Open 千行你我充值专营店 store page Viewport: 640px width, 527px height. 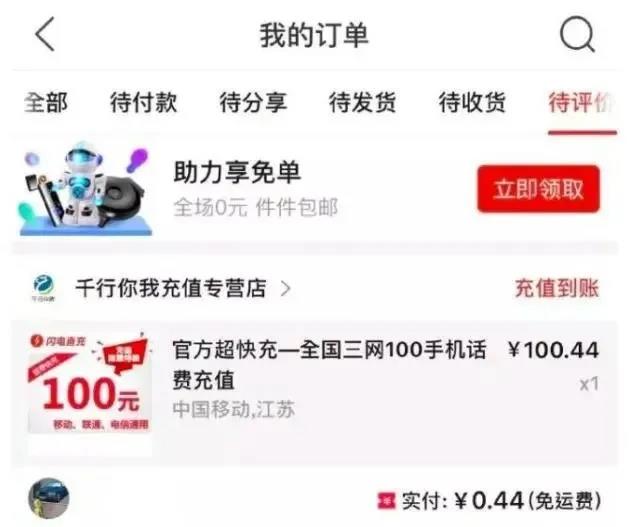(170, 289)
